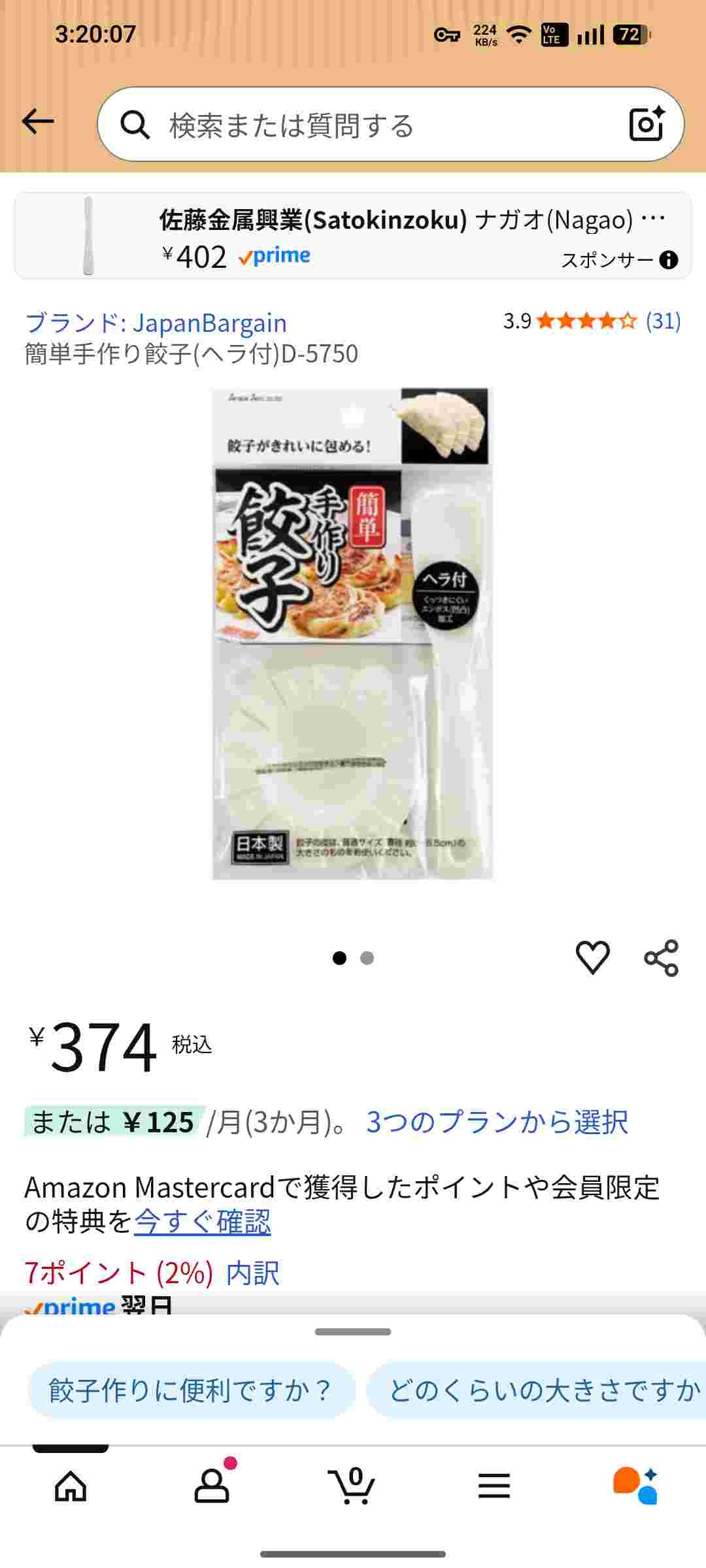The height and width of the screenshot is (1568, 706).
Task: Switch to the Home tab
Action: (x=71, y=1487)
